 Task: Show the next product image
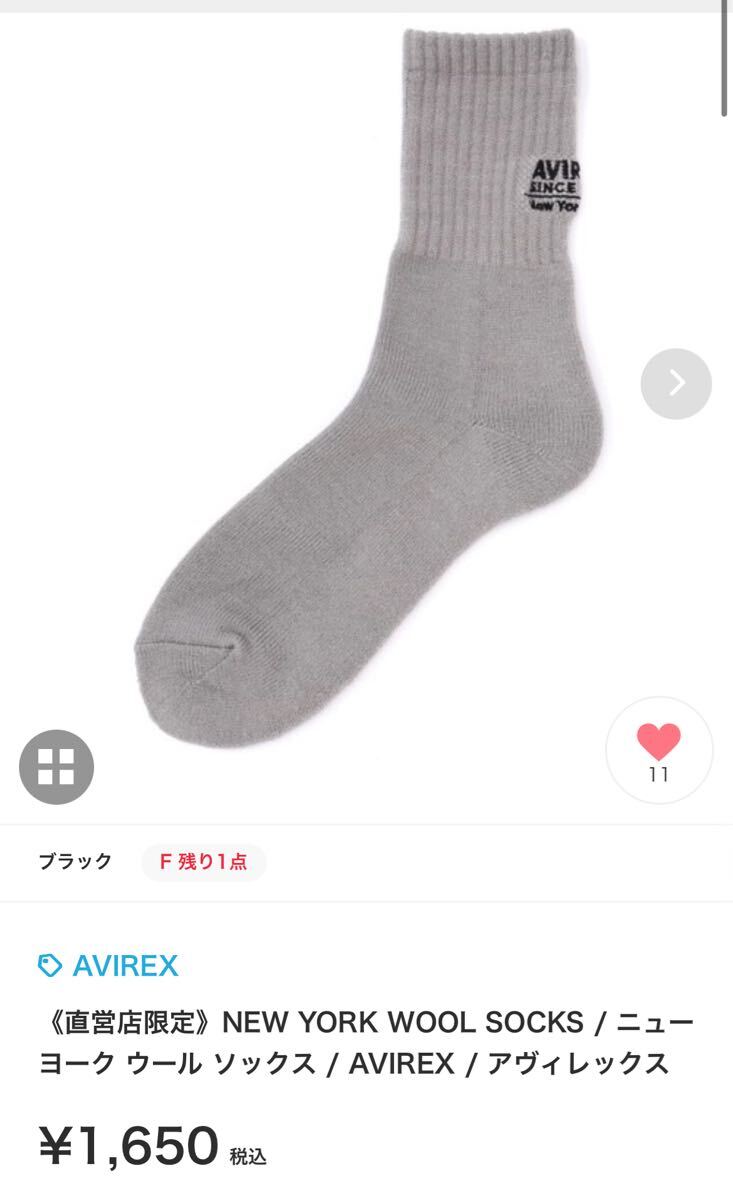pos(676,383)
